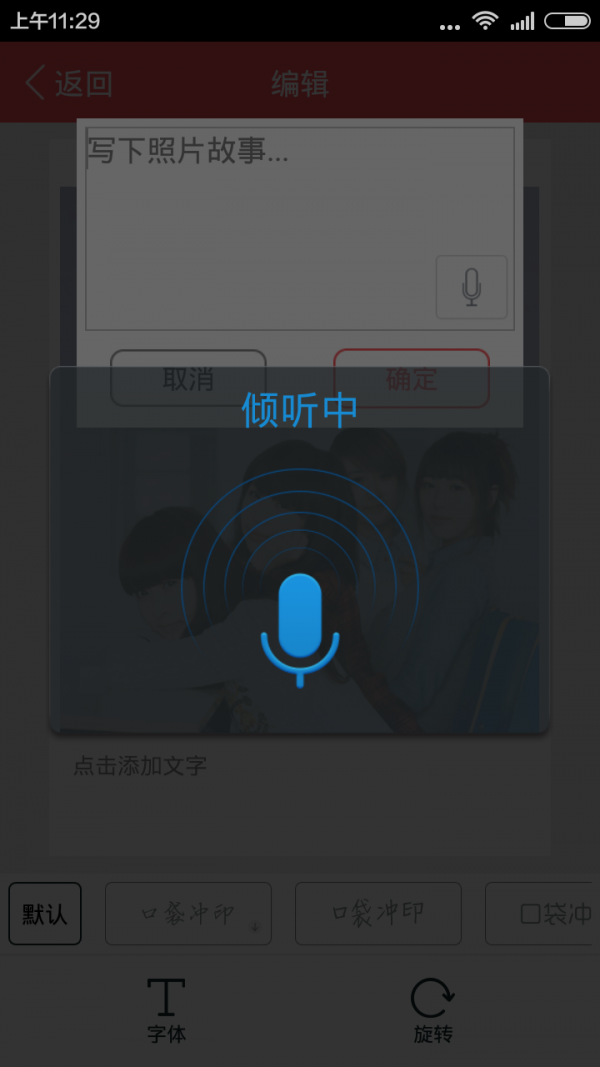The width and height of the screenshot is (600, 1067).
Task: Rotate the photo with 旋转
Action: (x=433, y=1010)
